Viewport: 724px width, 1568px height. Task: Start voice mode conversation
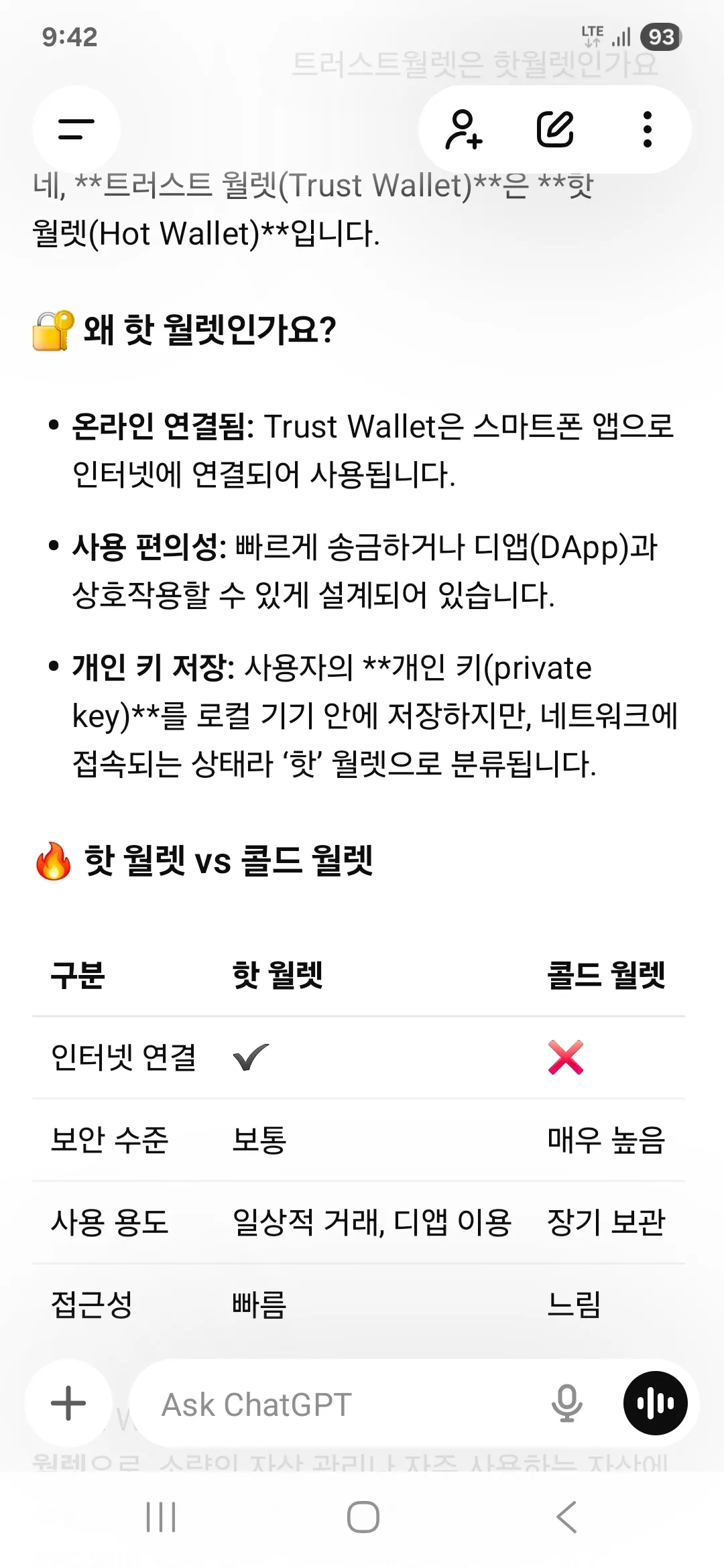pyautogui.click(x=655, y=1403)
